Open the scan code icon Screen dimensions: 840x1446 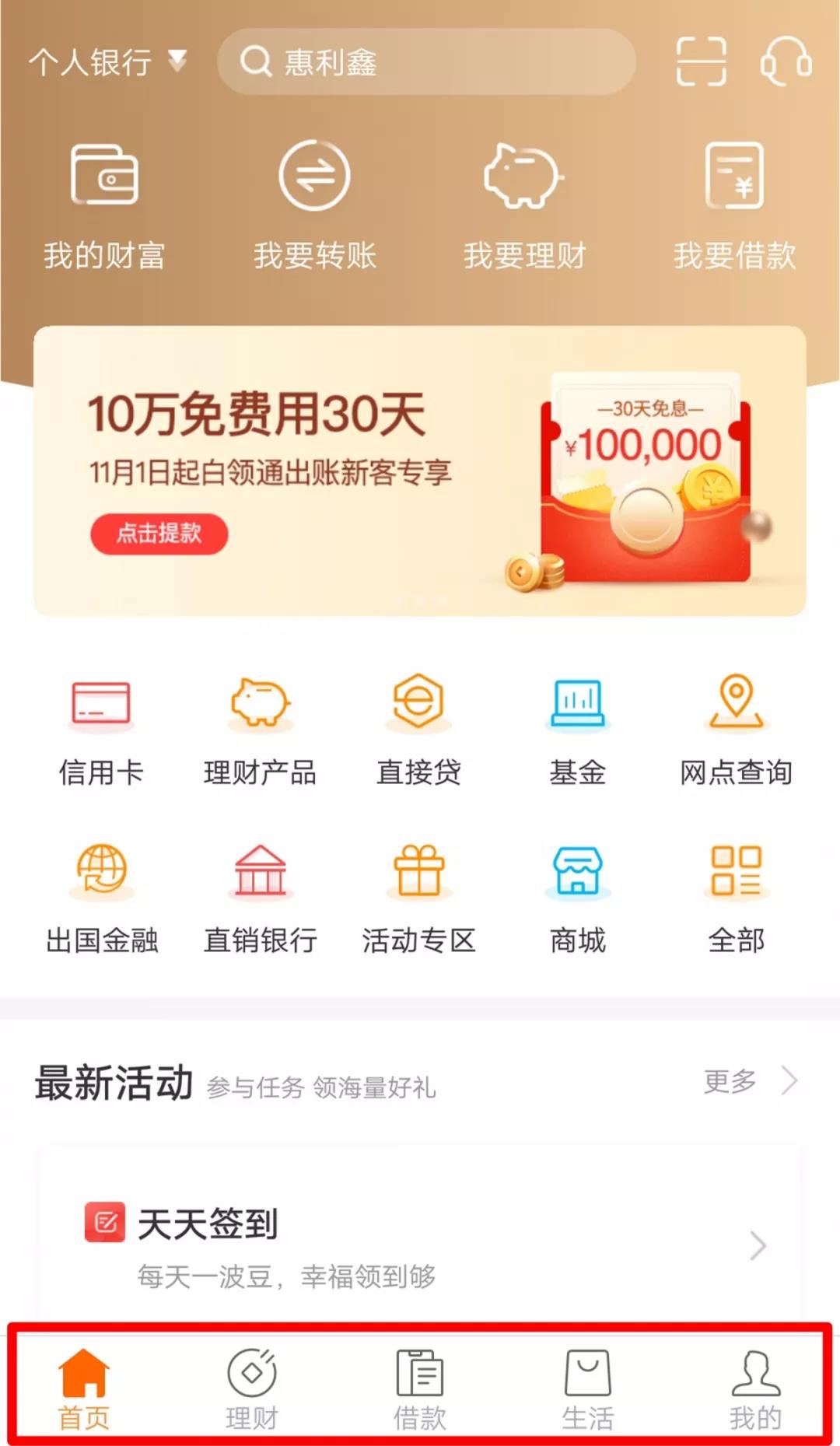[x=701, y=61]
